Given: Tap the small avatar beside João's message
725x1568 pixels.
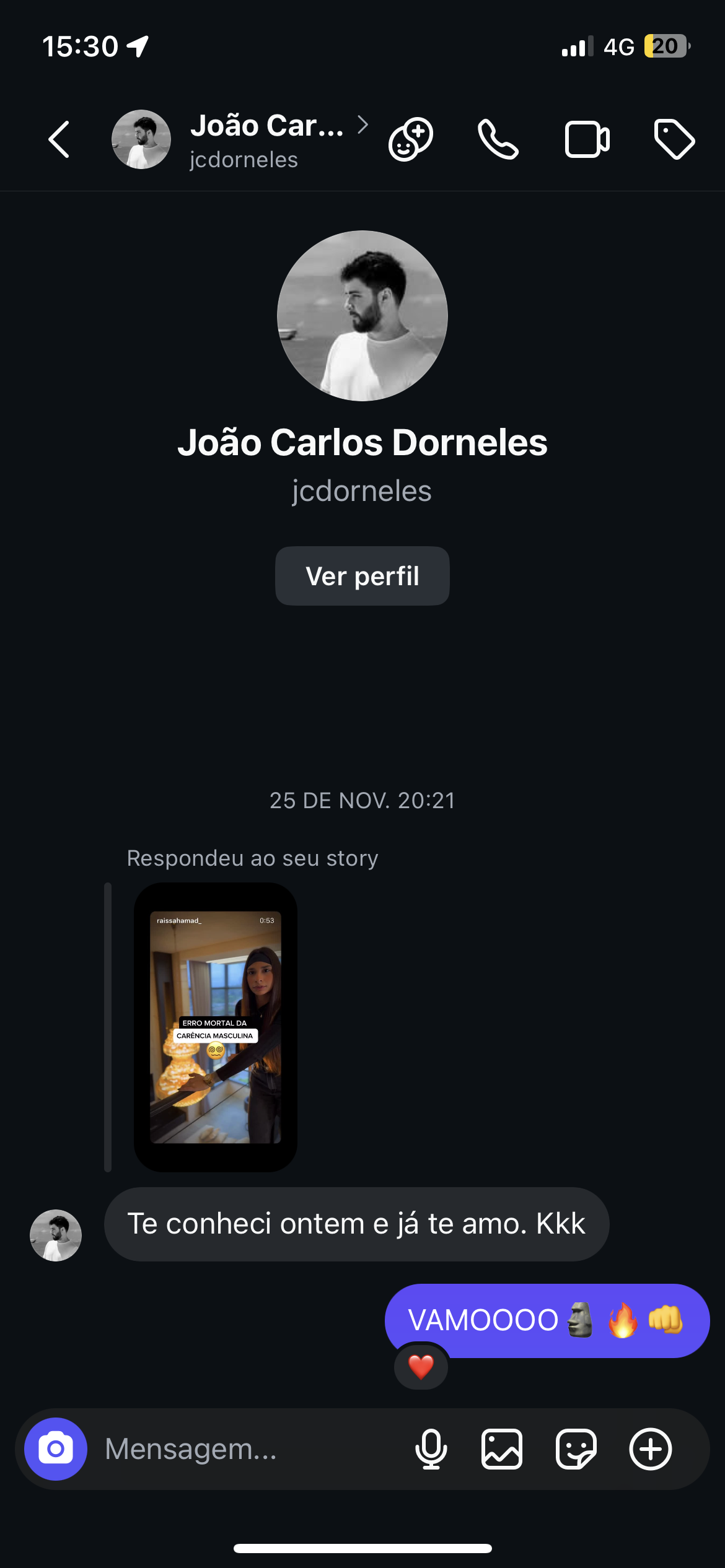Looking at the screenshot, I should point(56,1235).
